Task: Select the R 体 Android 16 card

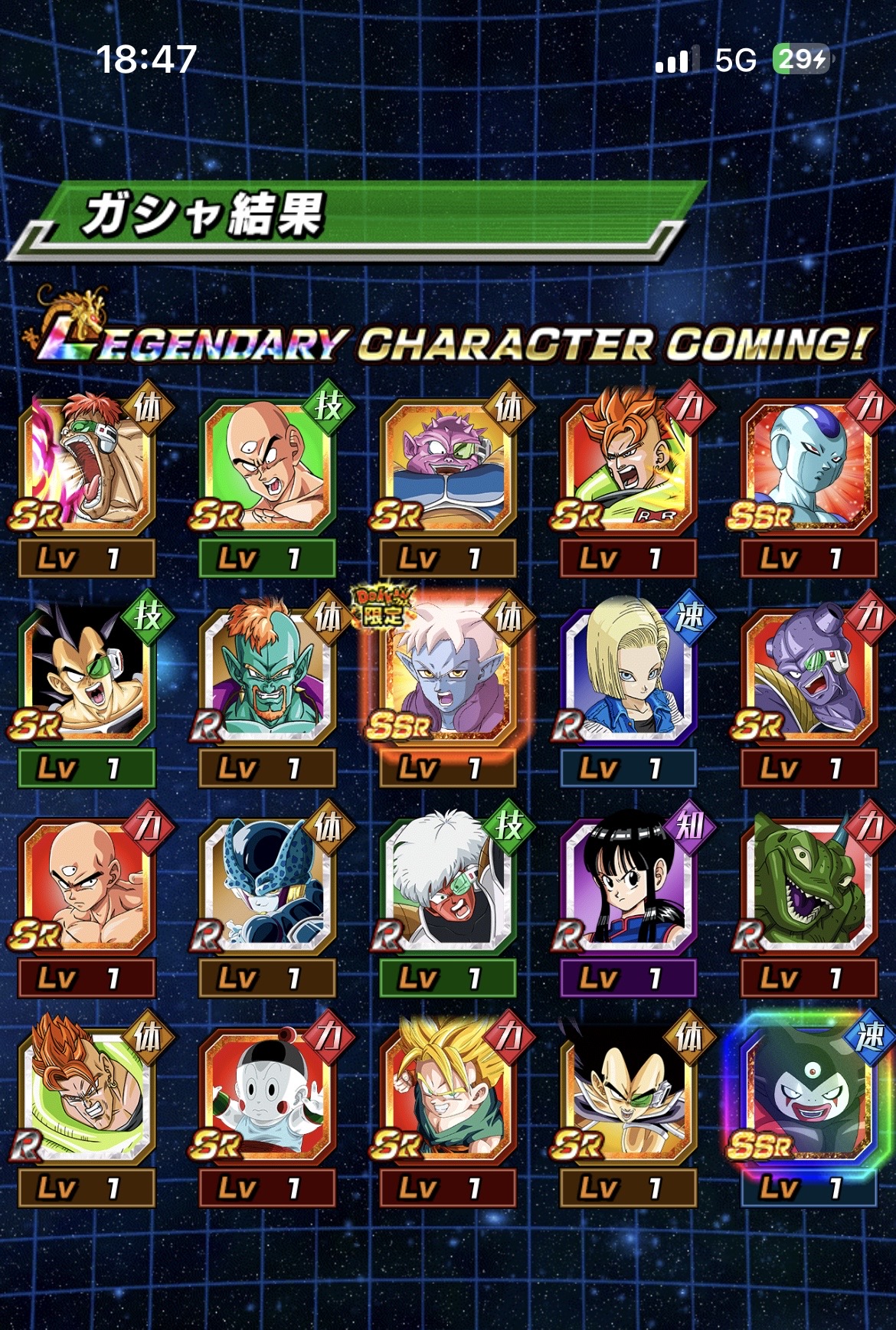Action: pos(87,1094)
